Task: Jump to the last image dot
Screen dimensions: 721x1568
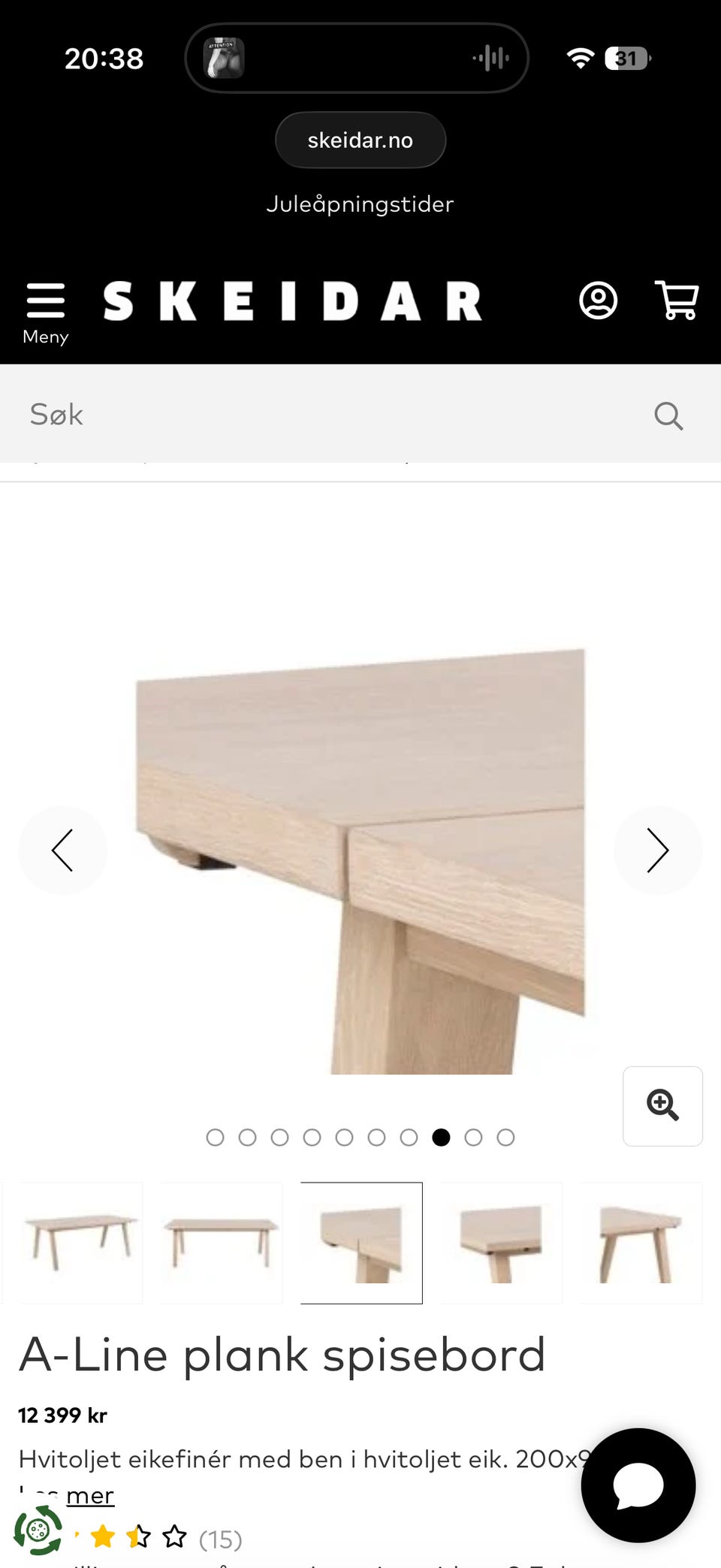Action: click(505, 1137)
